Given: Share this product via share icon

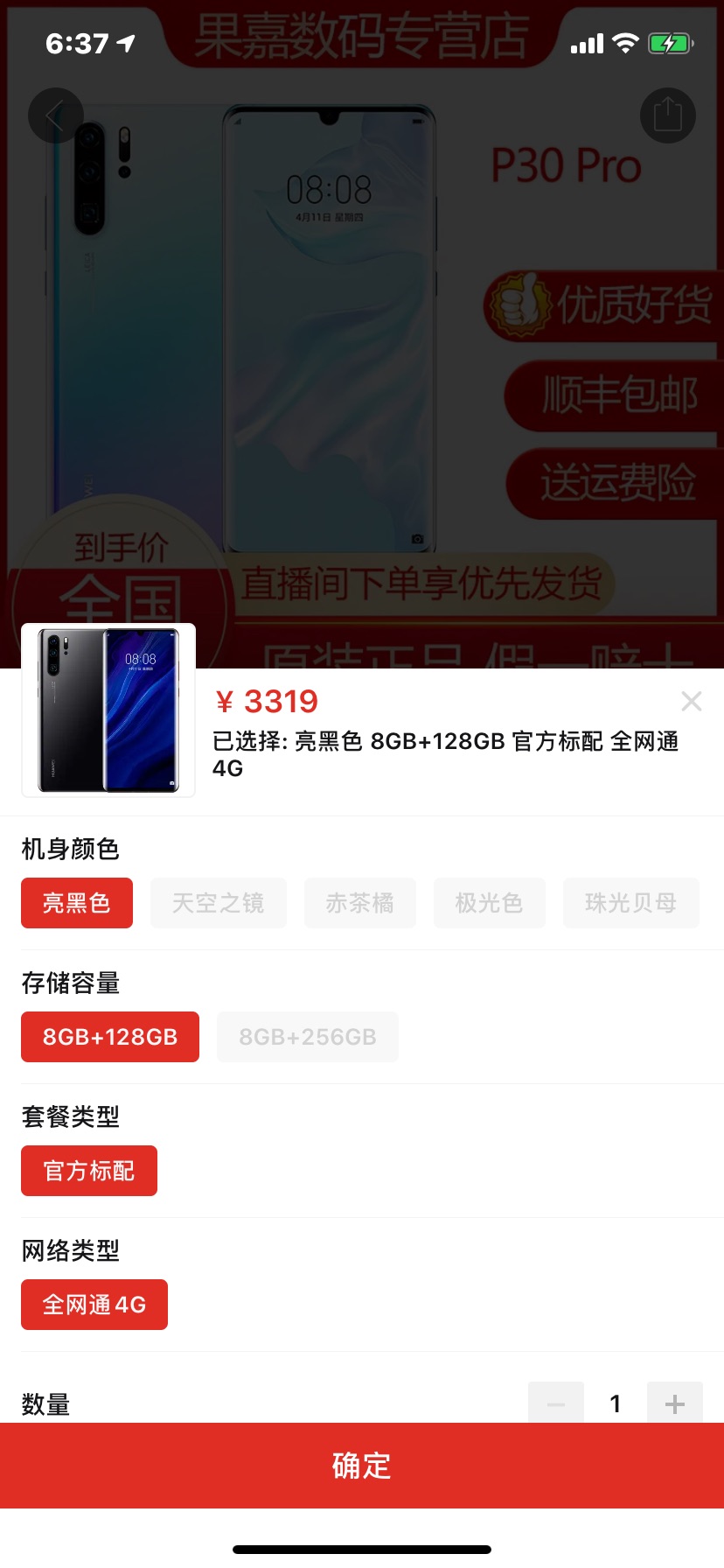Looking at the screenshot, I should 668,115.
